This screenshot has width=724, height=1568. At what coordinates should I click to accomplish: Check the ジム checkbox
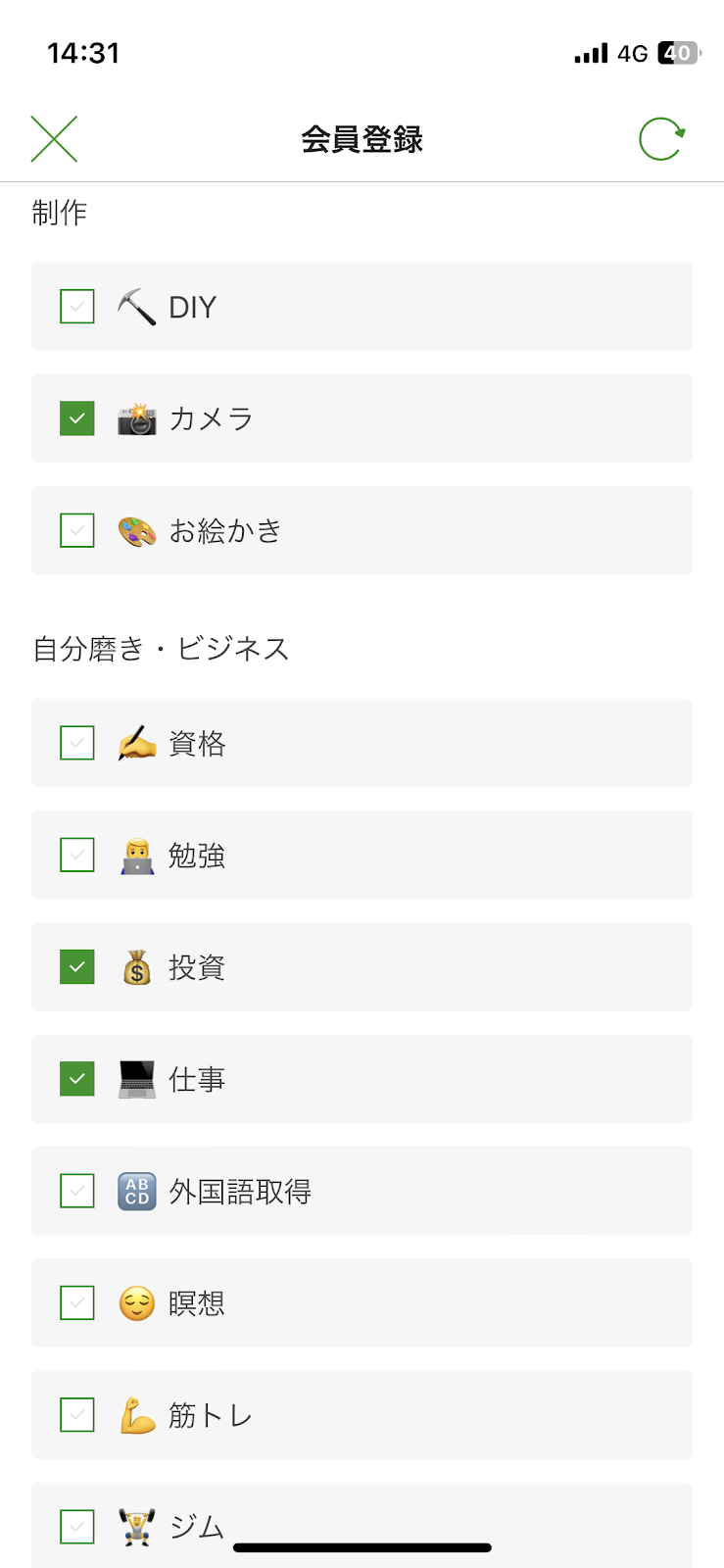tap(77, 1526)
